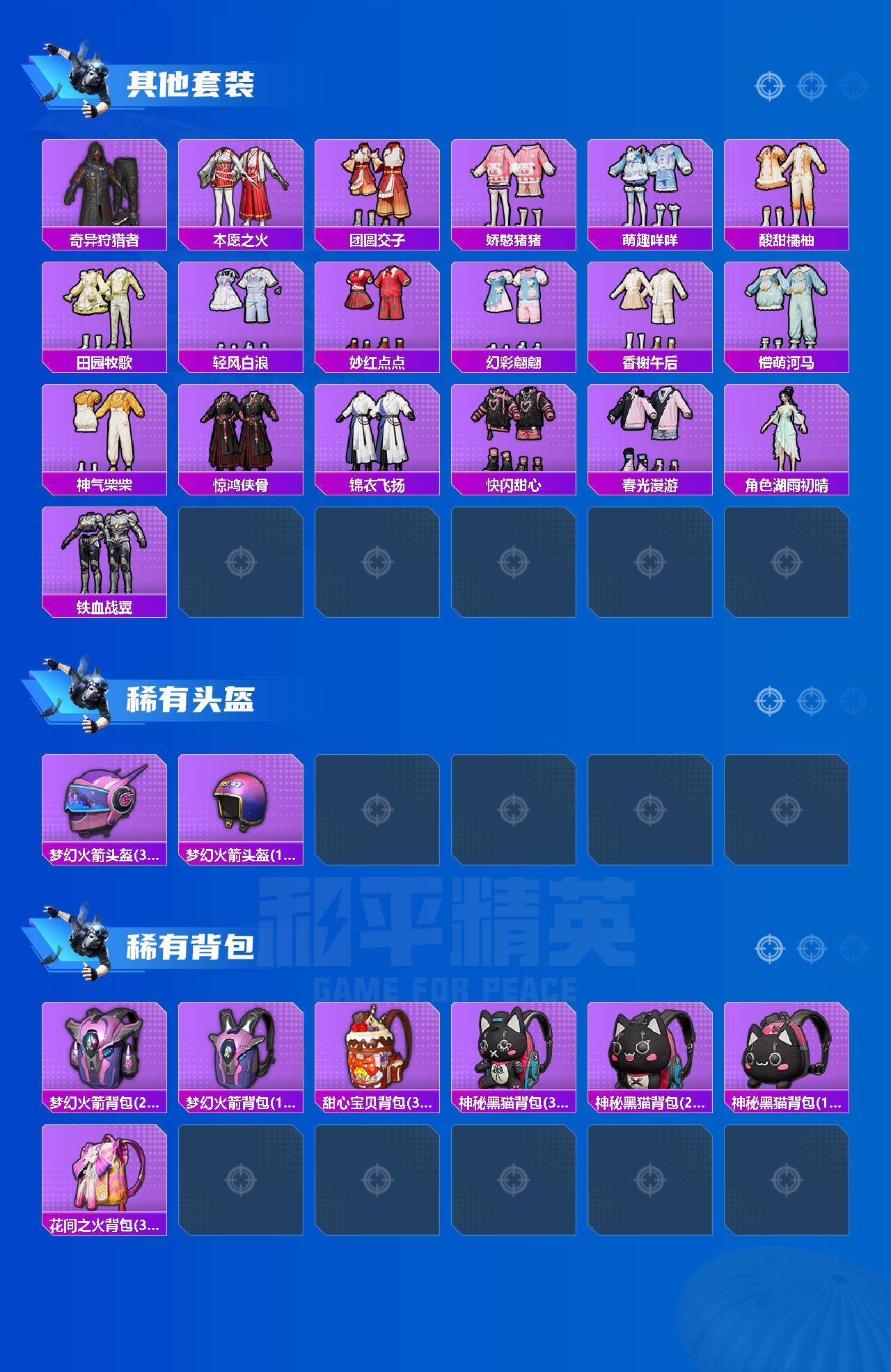Viewport: 891px width, 1372px height.
Task: Click the crosshair placeholder in an empty outfit slot
Action: 242,562
